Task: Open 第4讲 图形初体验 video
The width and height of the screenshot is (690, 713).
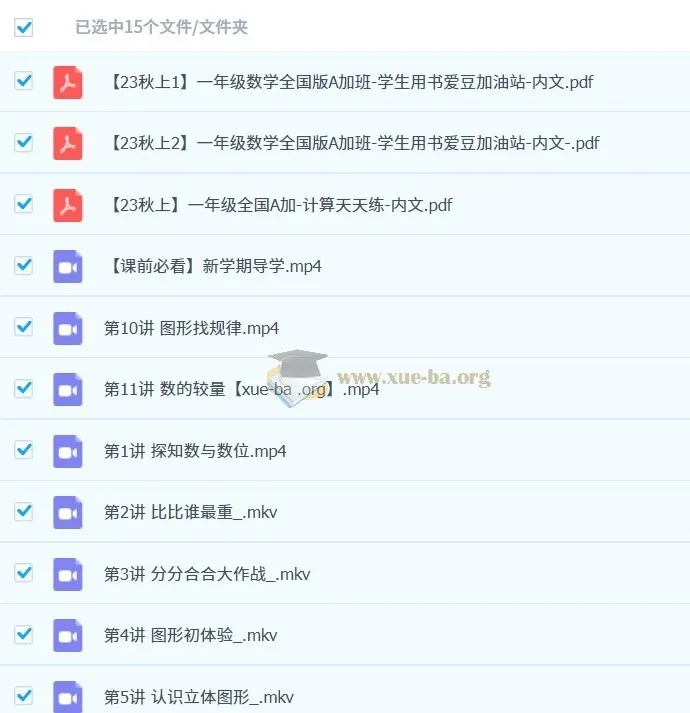Action: pyautogui.click(x=190, y=635)
